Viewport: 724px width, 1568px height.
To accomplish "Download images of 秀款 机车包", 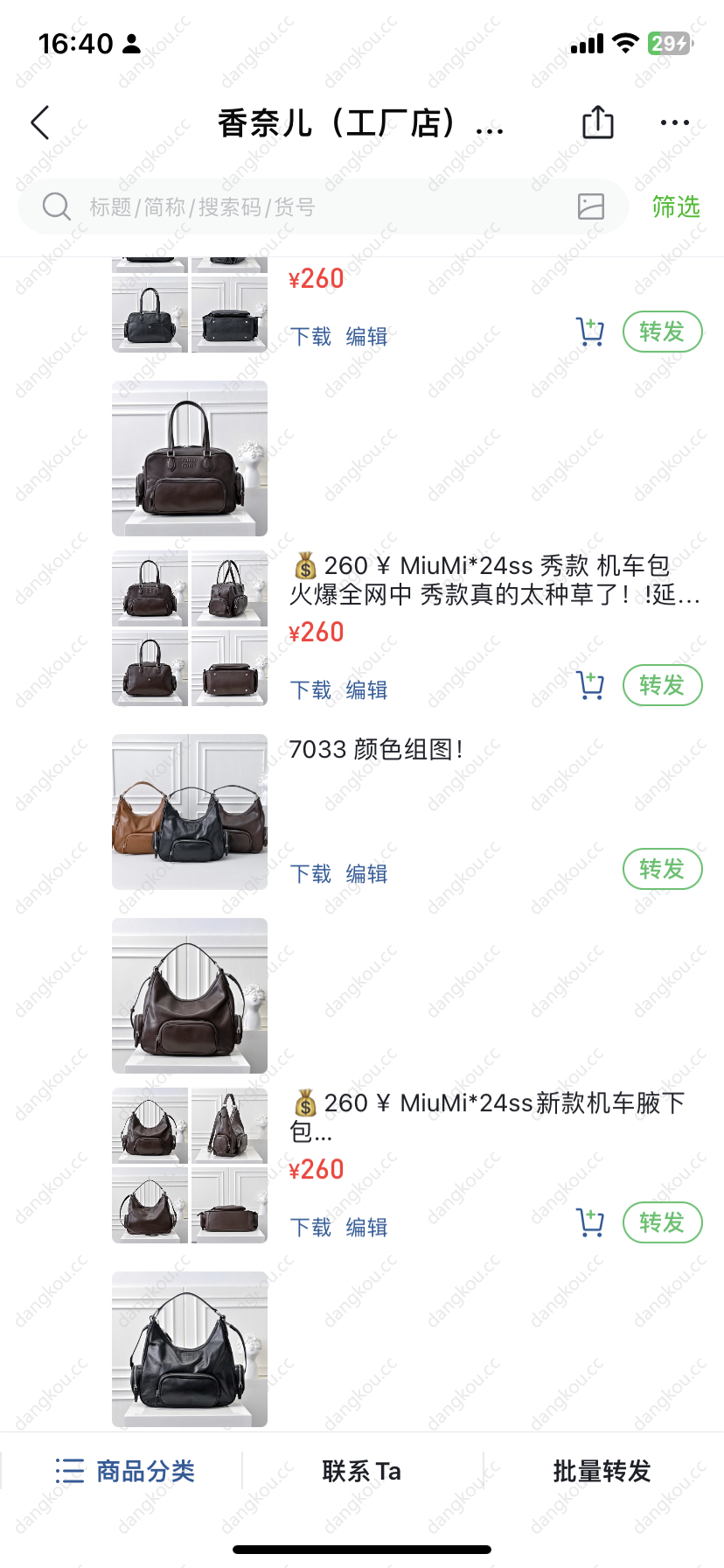I will click(310, 690).
